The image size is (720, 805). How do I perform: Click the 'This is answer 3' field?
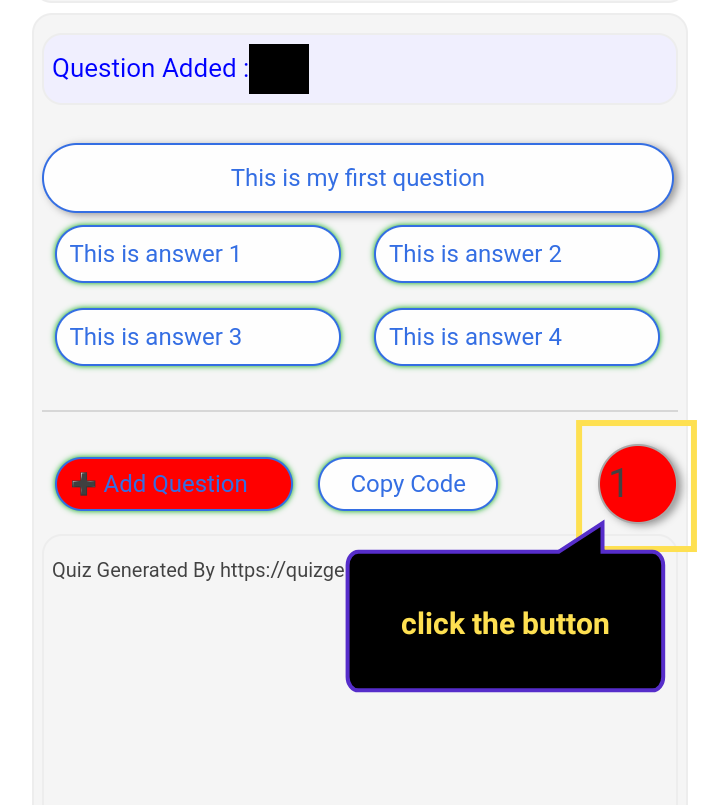coord(197,337)
